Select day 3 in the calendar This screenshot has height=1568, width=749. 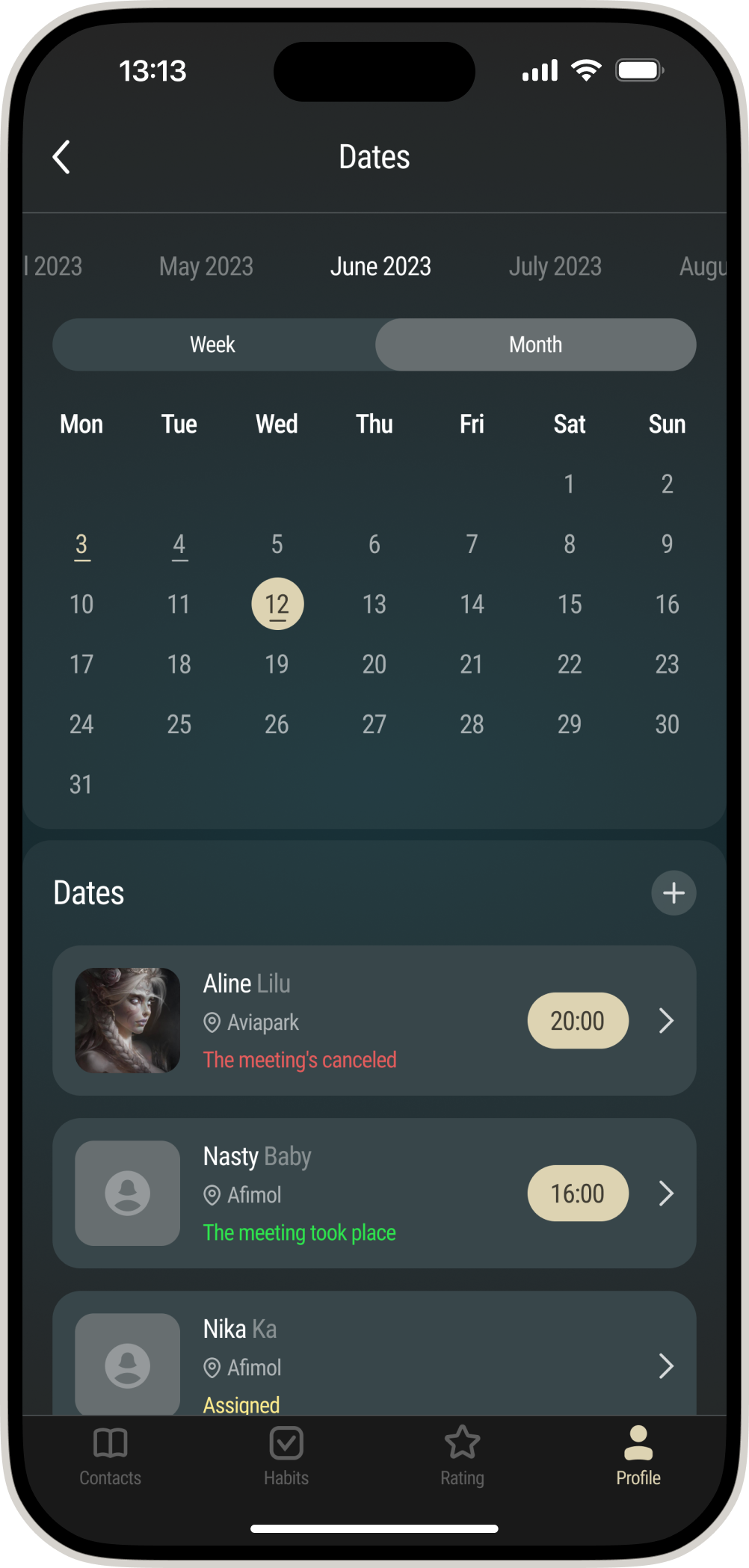pyautogui.click(x=81, y=545)
